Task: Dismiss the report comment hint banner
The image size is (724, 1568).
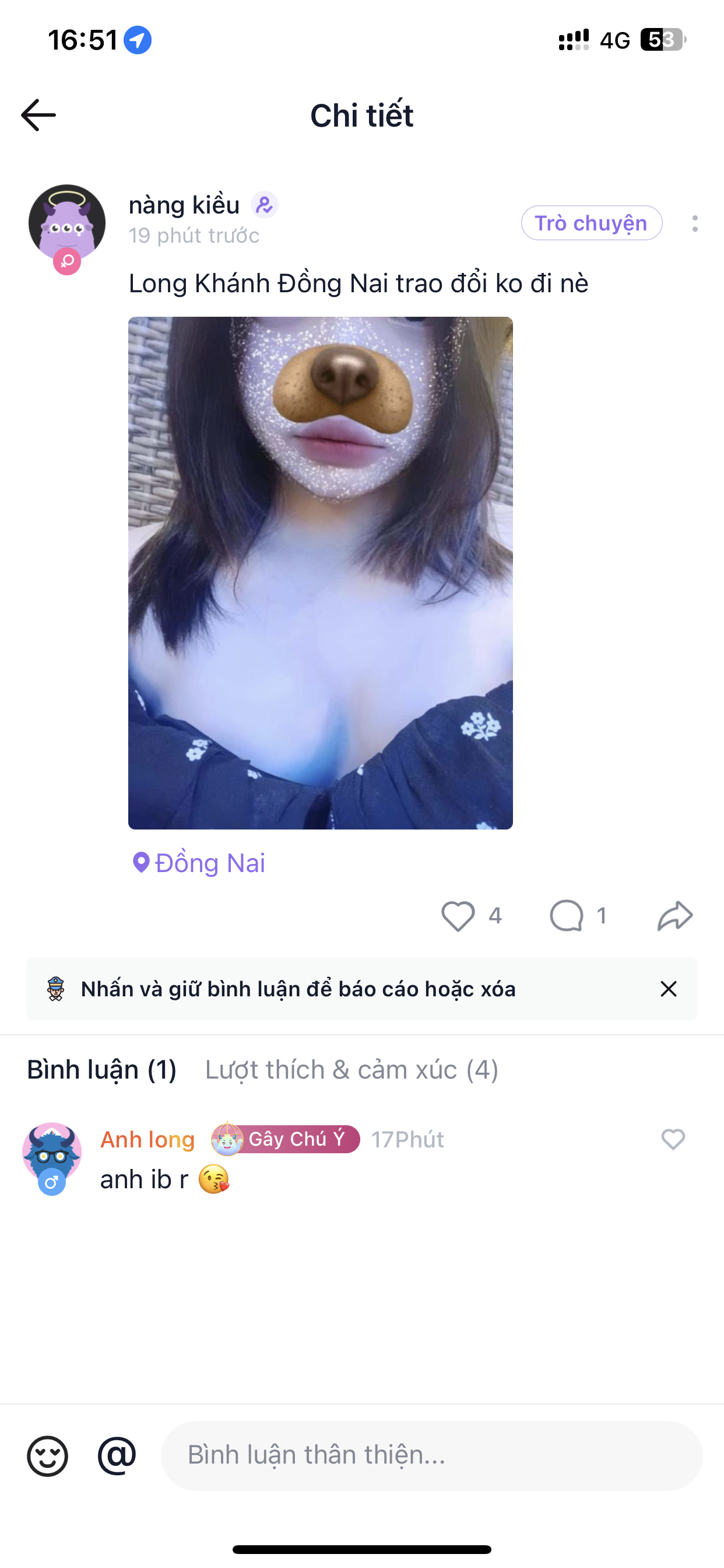Action: (668, 989)
